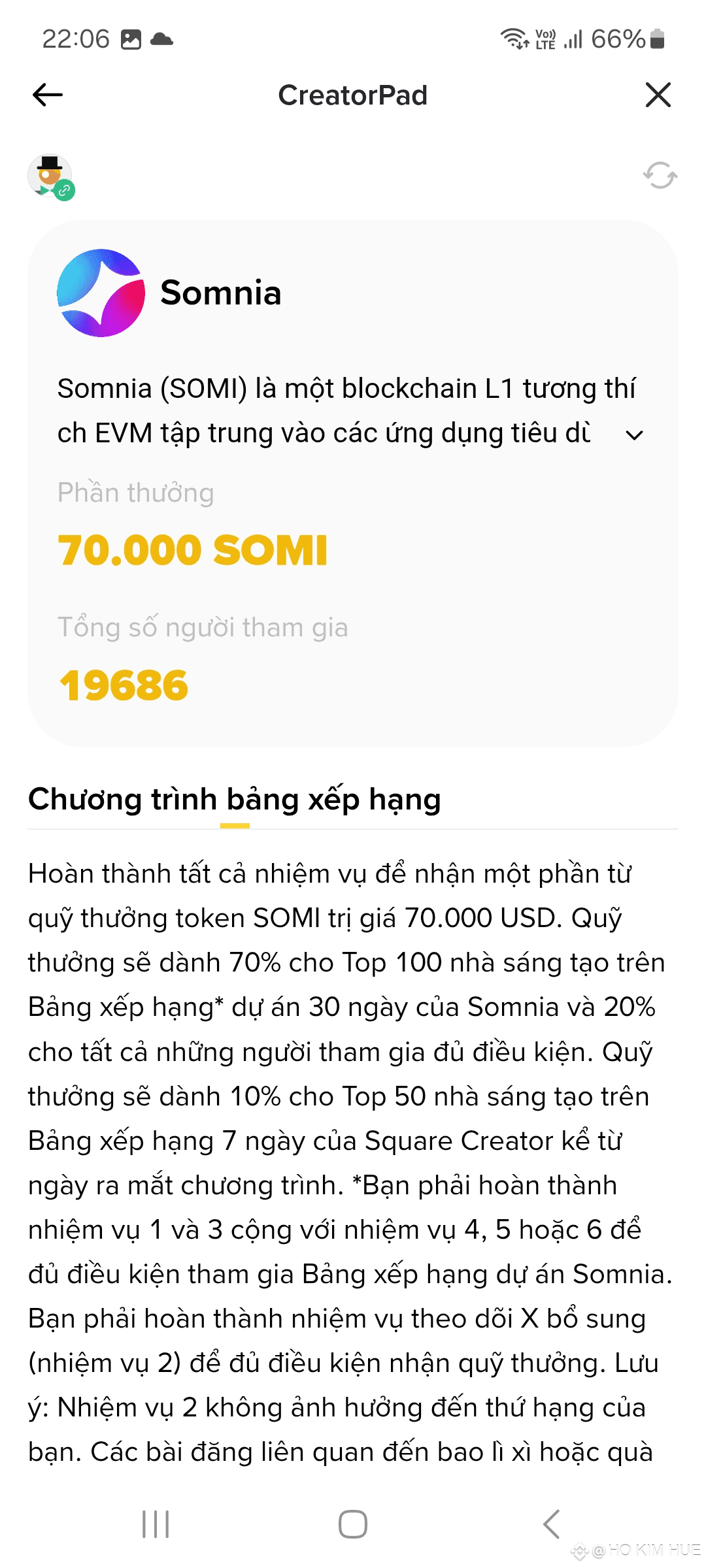Expand the Somnia description text

[634, 435]
